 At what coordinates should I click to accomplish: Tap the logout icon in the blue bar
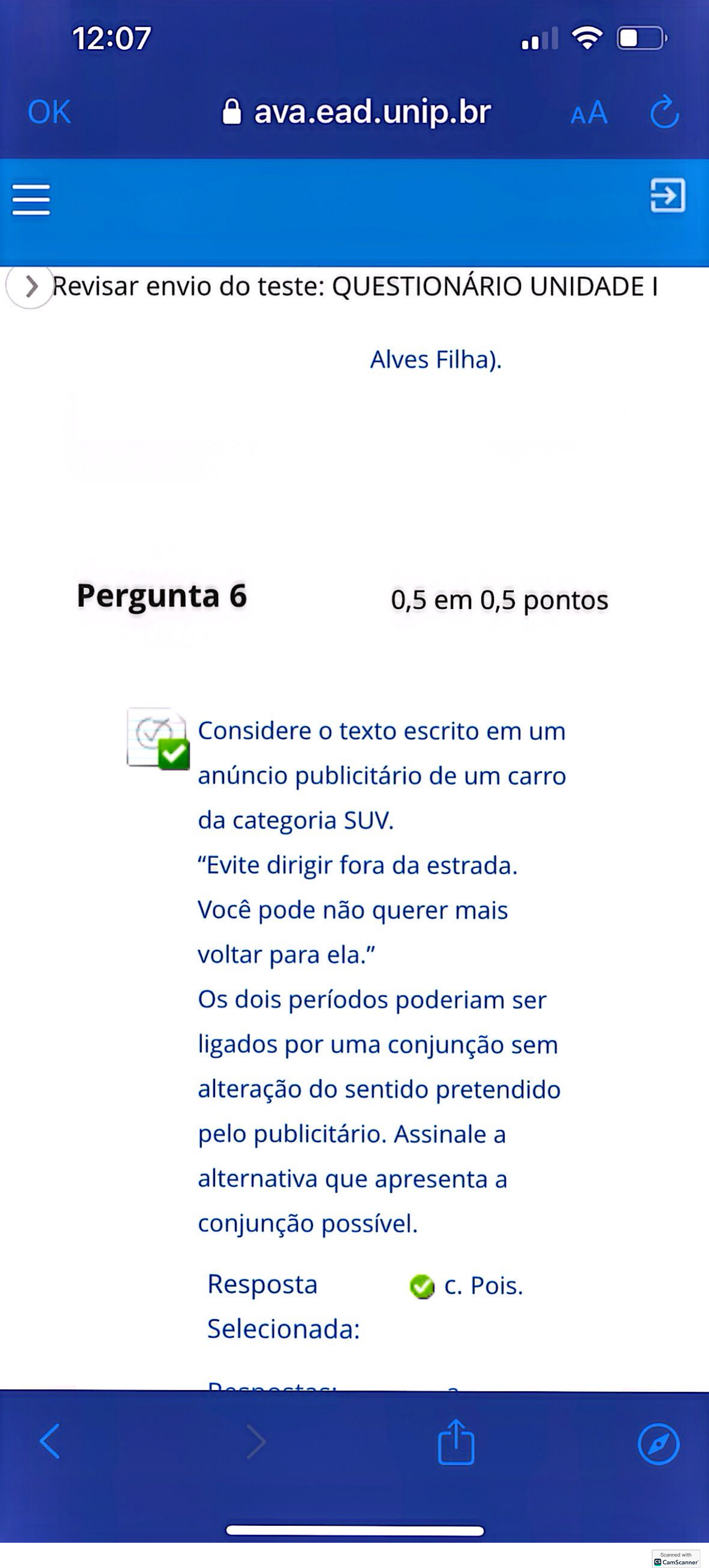tap(668, 196)
